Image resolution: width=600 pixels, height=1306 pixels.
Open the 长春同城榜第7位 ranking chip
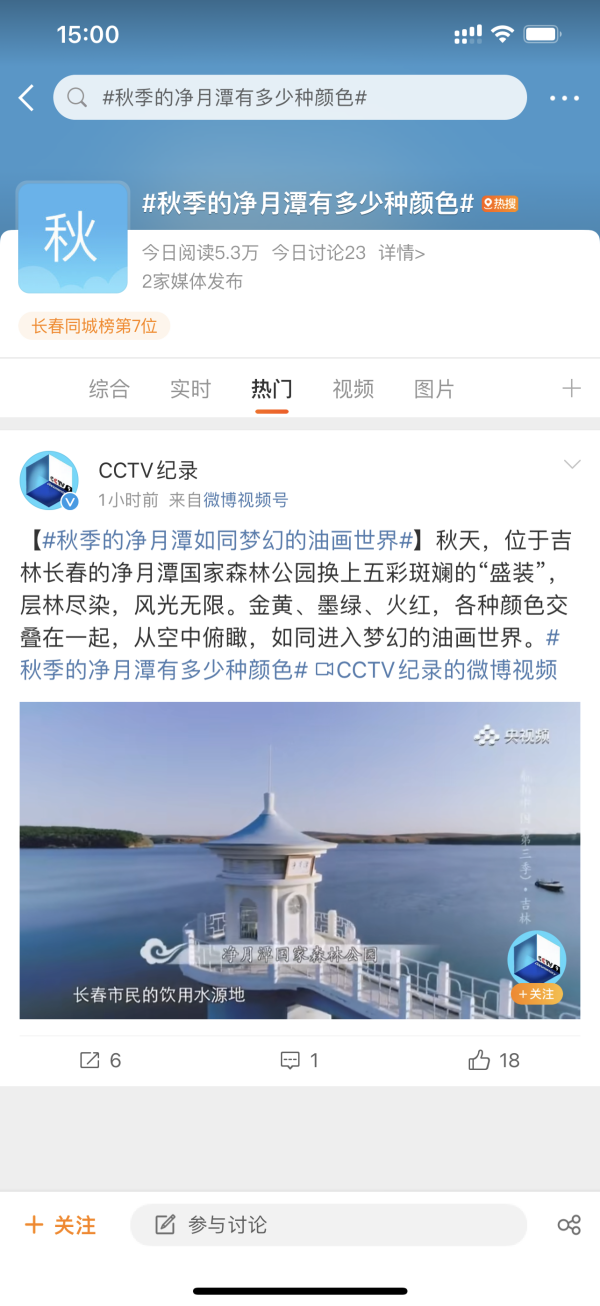pos(94,326)
